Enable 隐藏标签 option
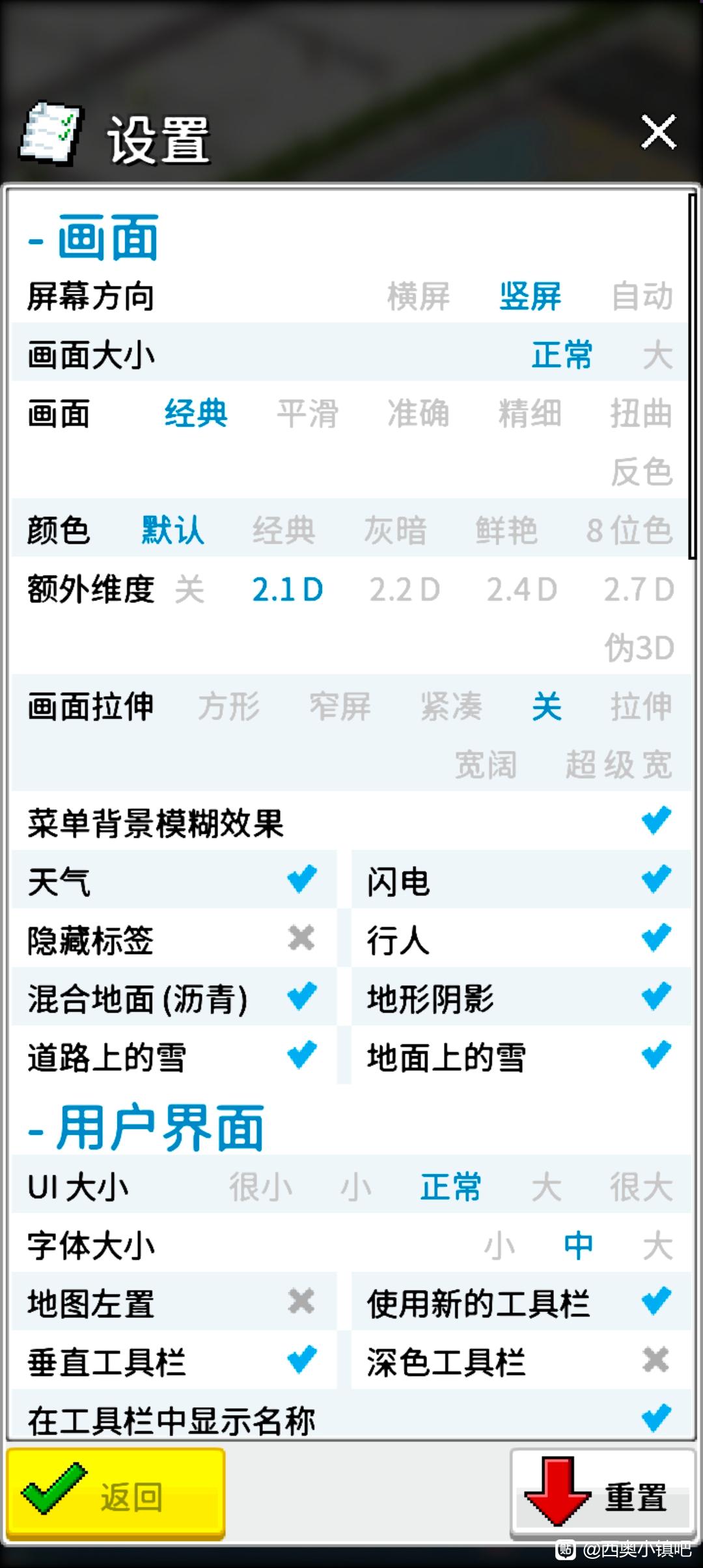 pos(301,938)
